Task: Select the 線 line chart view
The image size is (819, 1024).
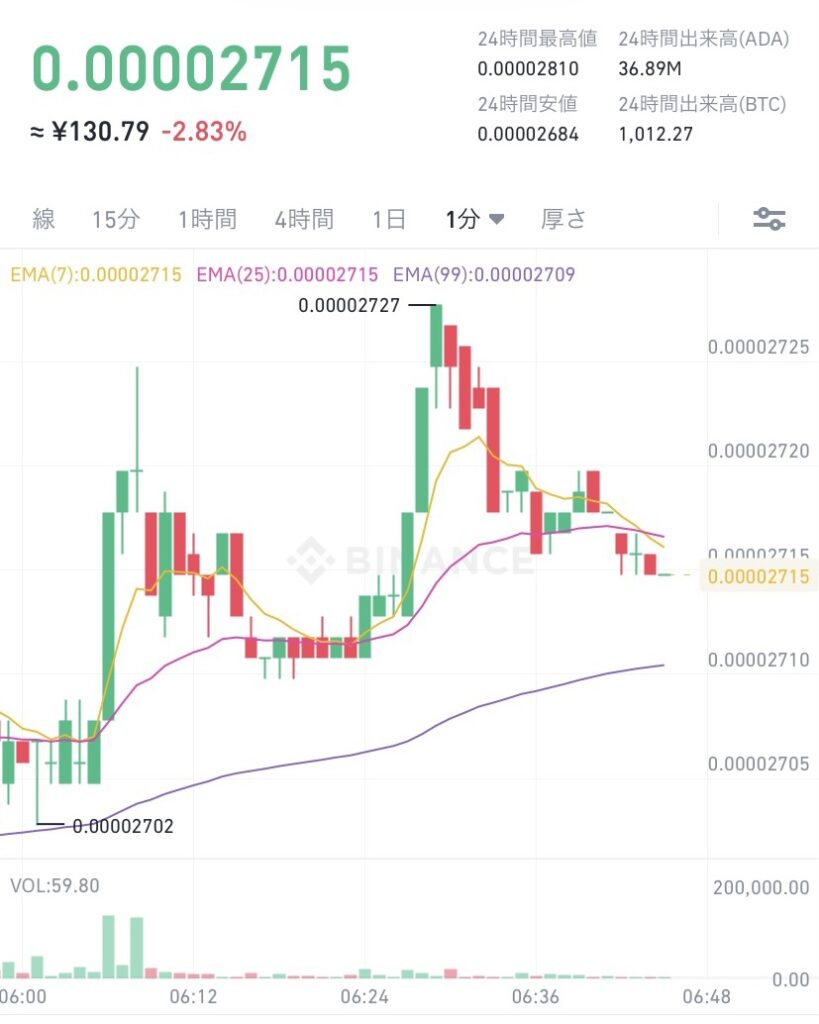Action: click(x=42, y=219)
